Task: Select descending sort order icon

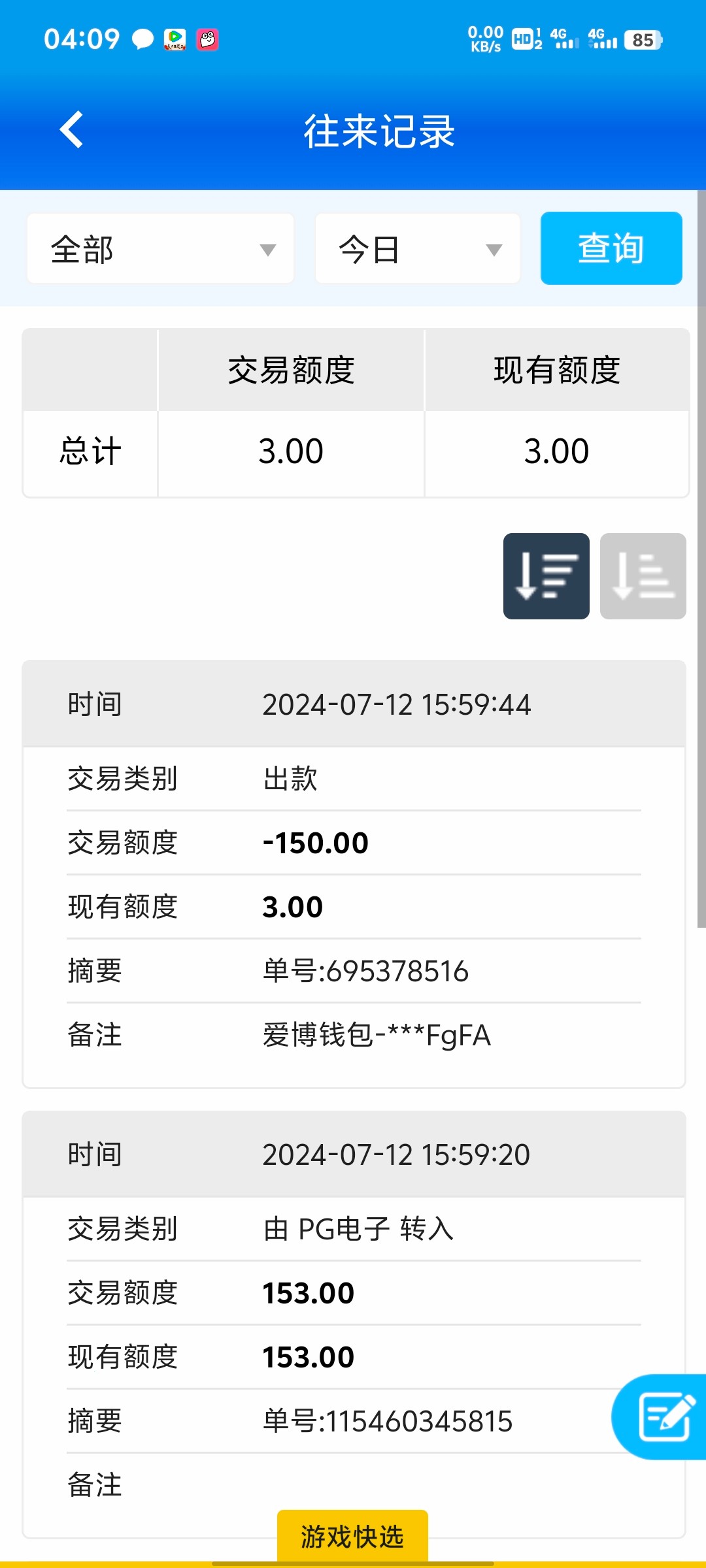Action: click(x=546, y=576)
